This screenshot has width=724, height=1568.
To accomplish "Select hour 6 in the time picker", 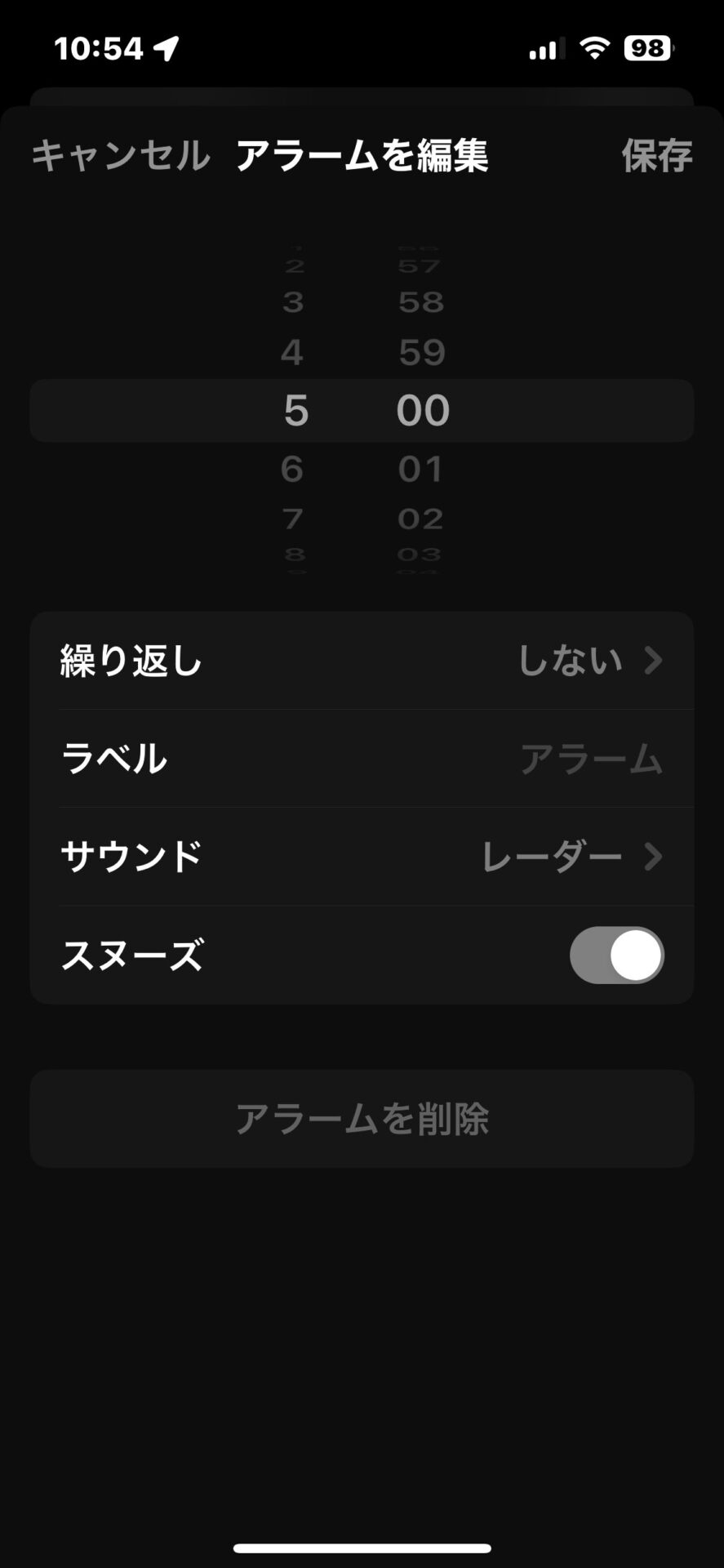I will 292,469.
